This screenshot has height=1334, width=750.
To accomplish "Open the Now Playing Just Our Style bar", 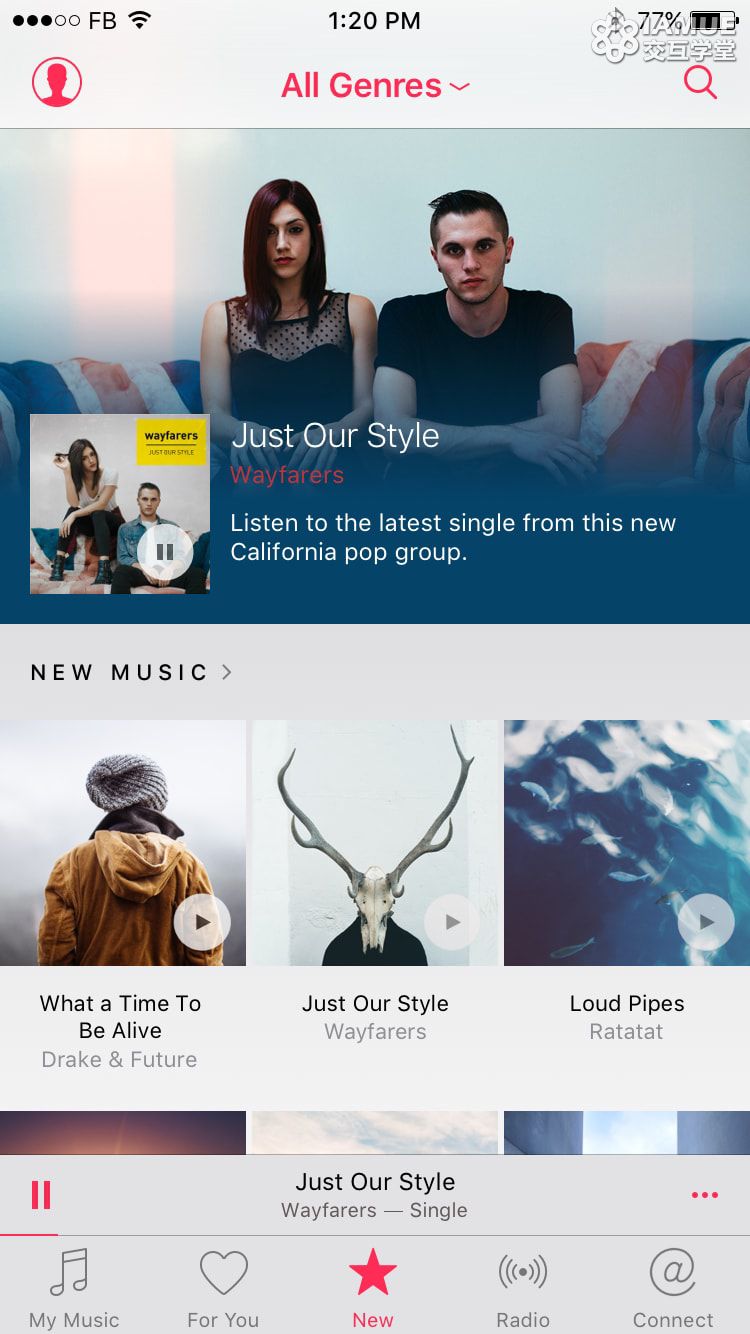I will click(375, 1195).
